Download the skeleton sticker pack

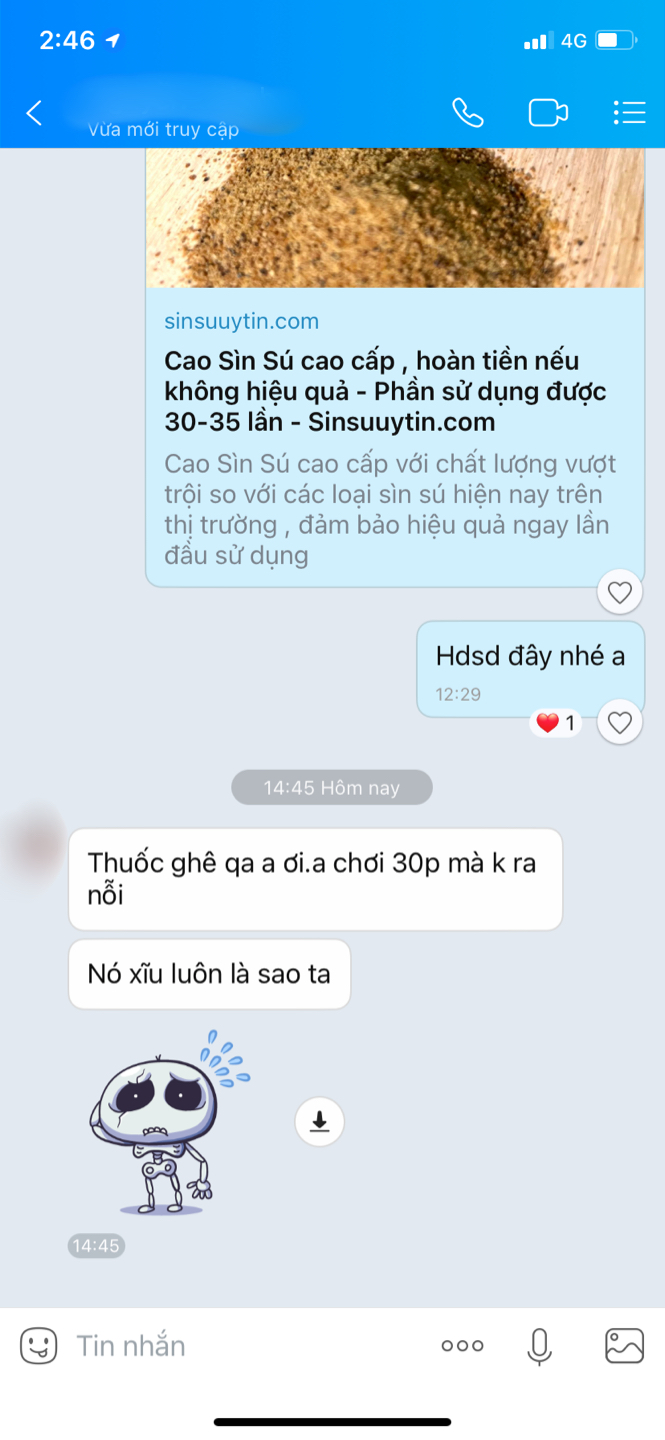319,1121
